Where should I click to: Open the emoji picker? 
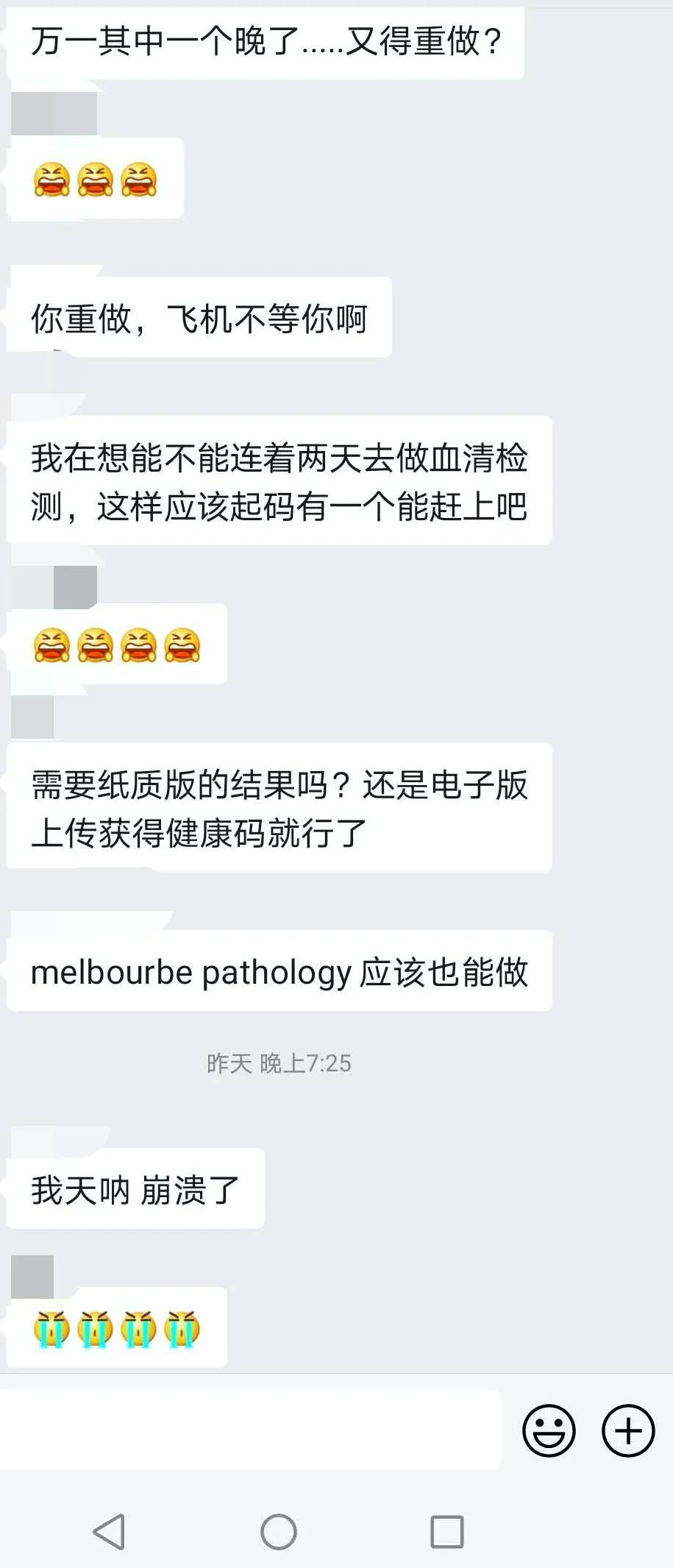(x=549, y=1430)
